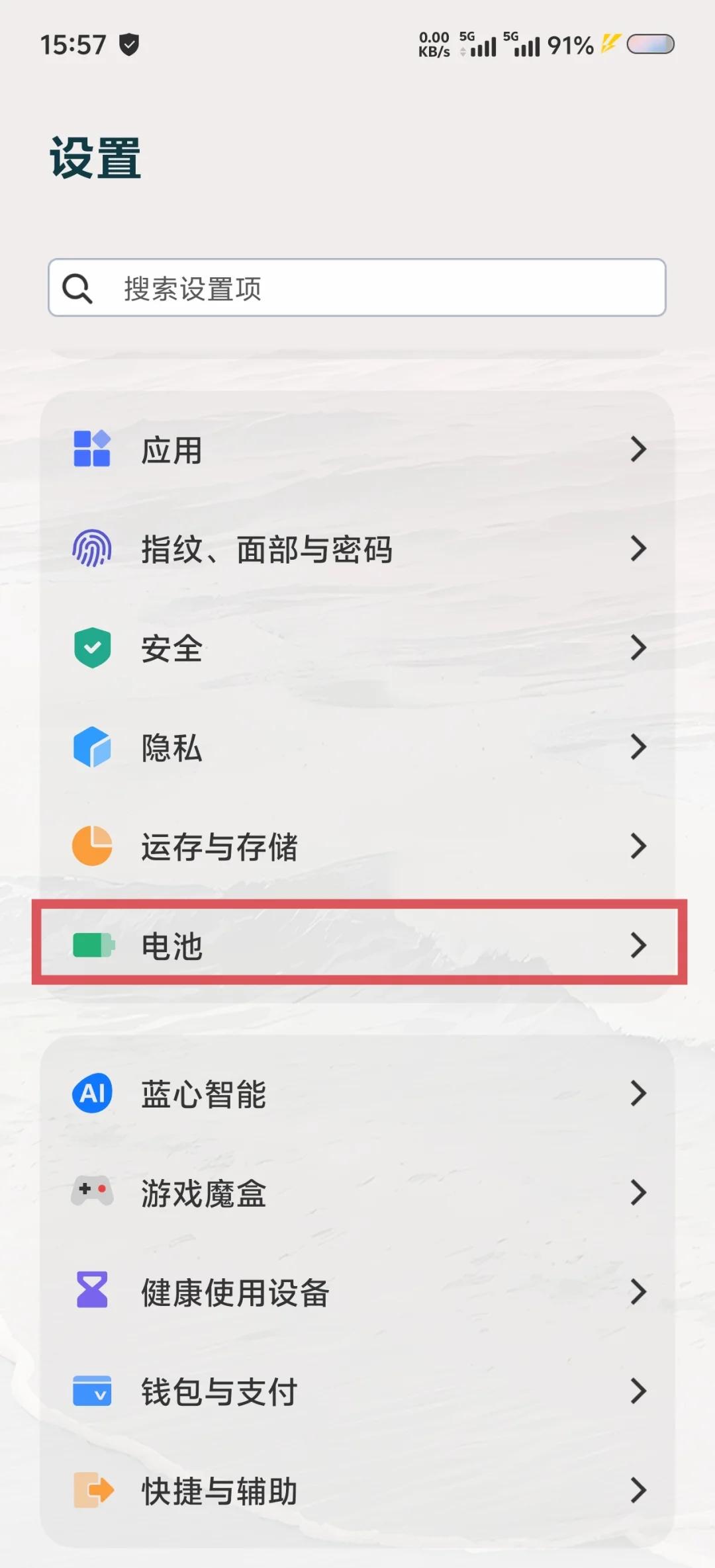Go to 快捷与辅助 settings
This screenshot has width=715, height=1568.
(358, 1491)
